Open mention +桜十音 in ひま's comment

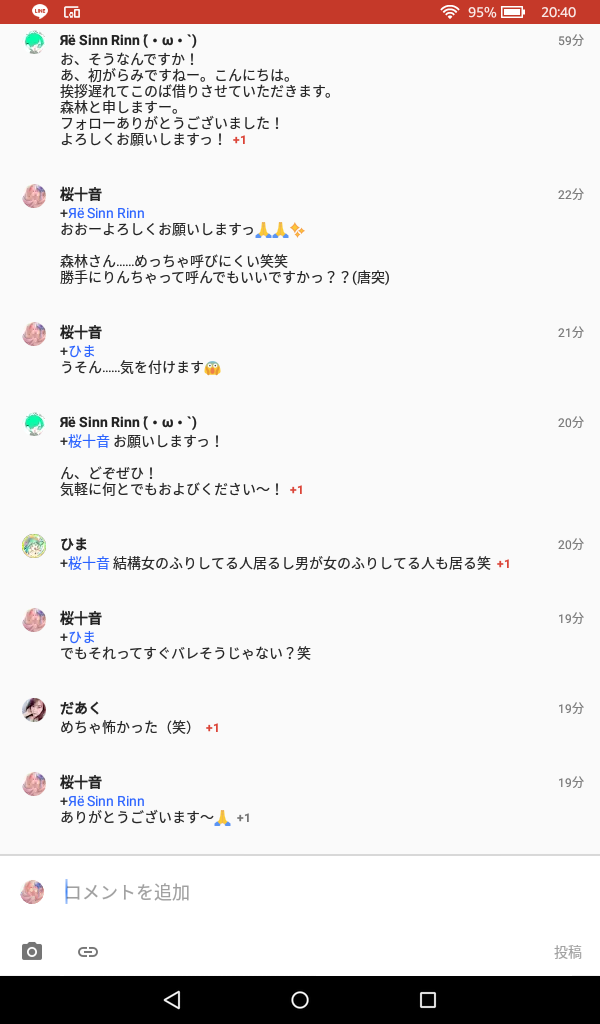coord(86,563)
